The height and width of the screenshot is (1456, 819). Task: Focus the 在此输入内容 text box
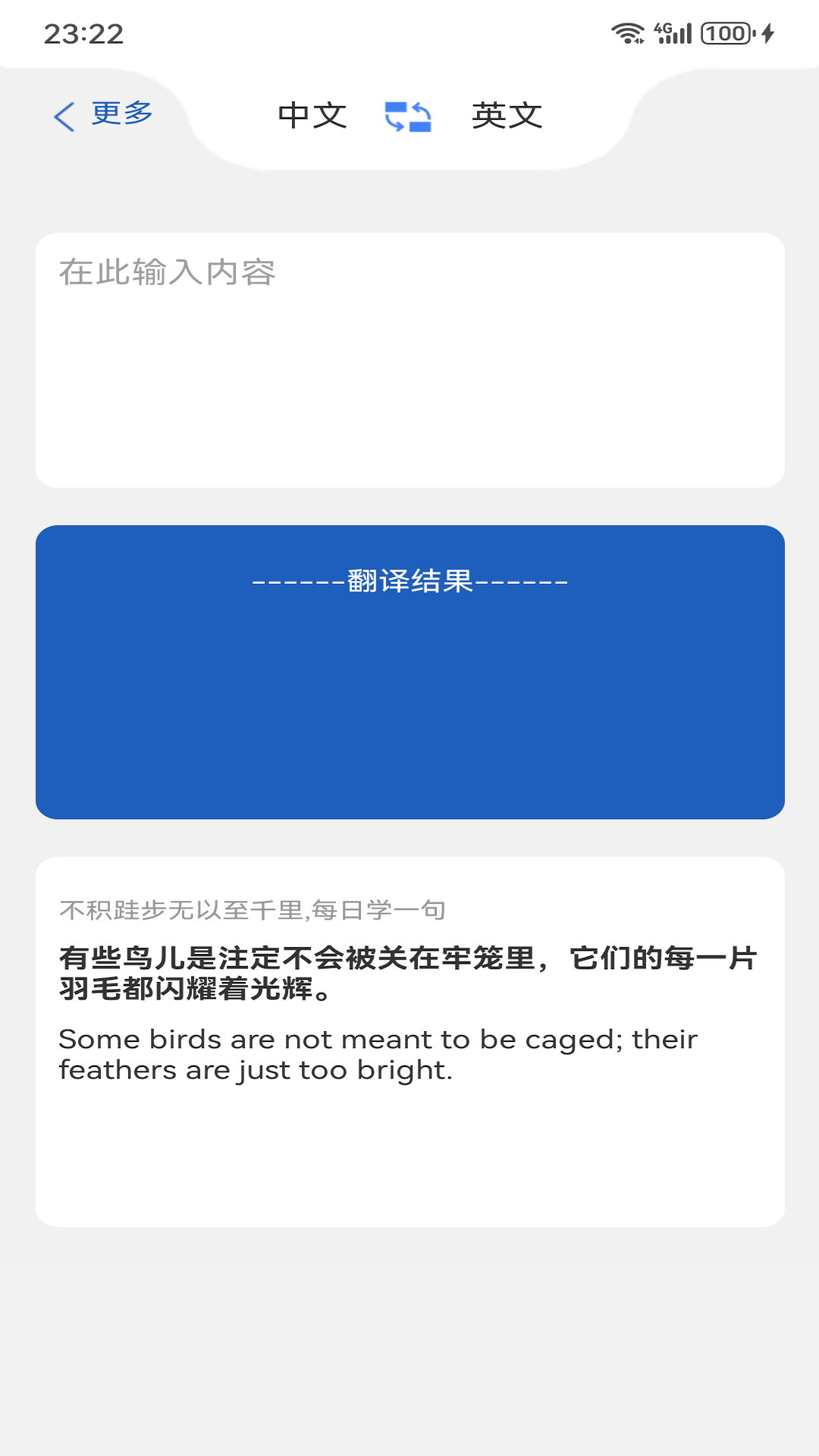[409, 360]
